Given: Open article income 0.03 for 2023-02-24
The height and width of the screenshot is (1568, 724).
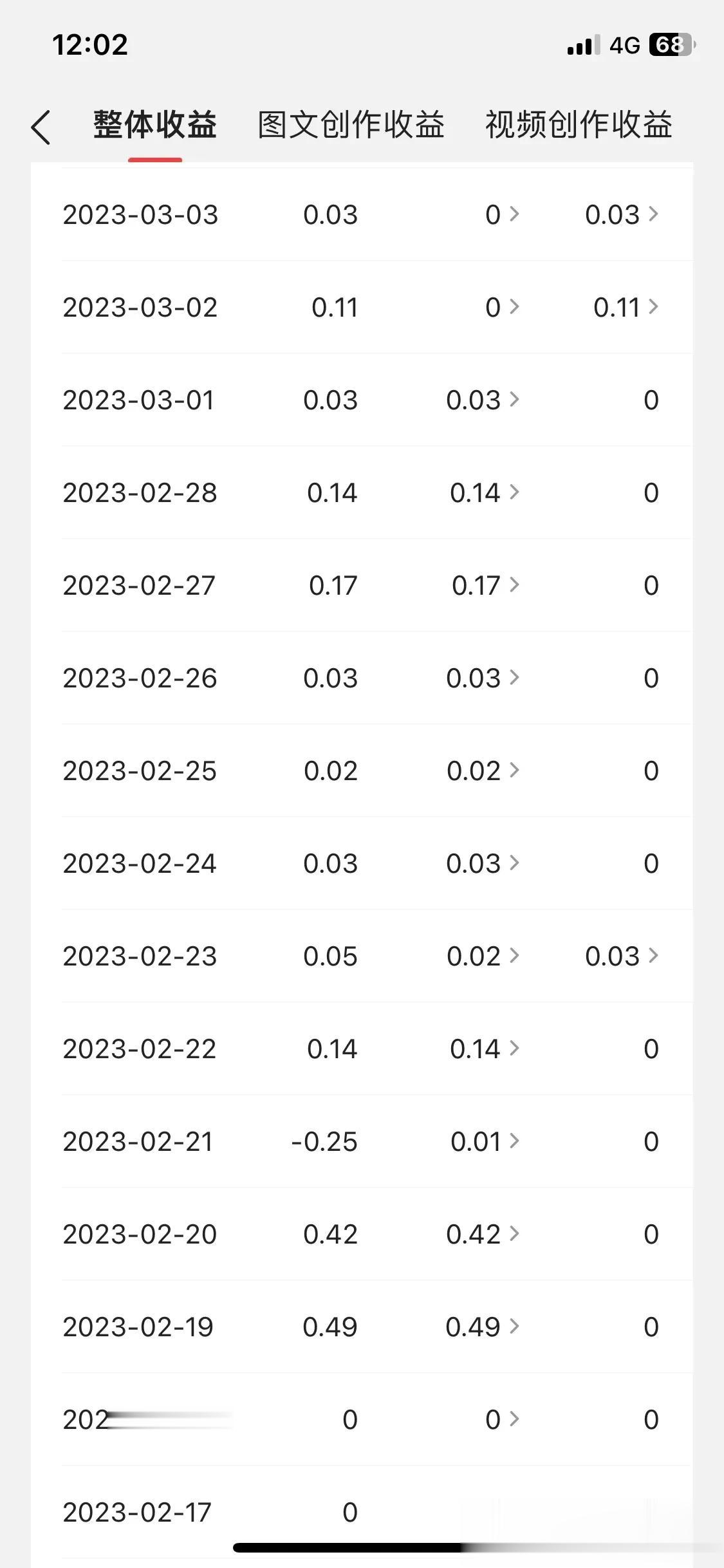Looking at the screenshot, I should pyautogui.click(x=483, y=863).
